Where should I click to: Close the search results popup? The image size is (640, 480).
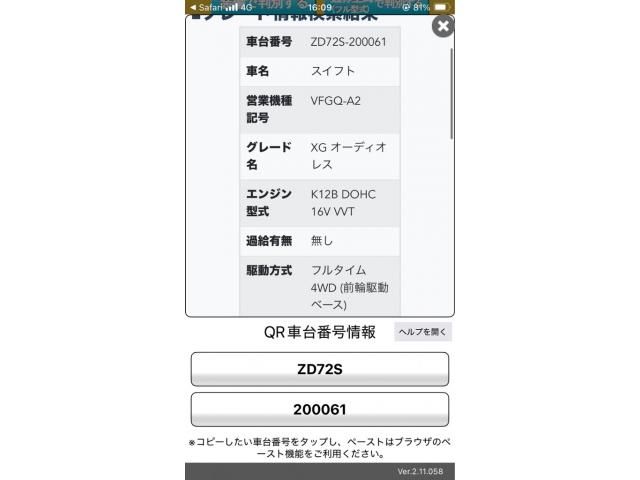tap(442, 26)
